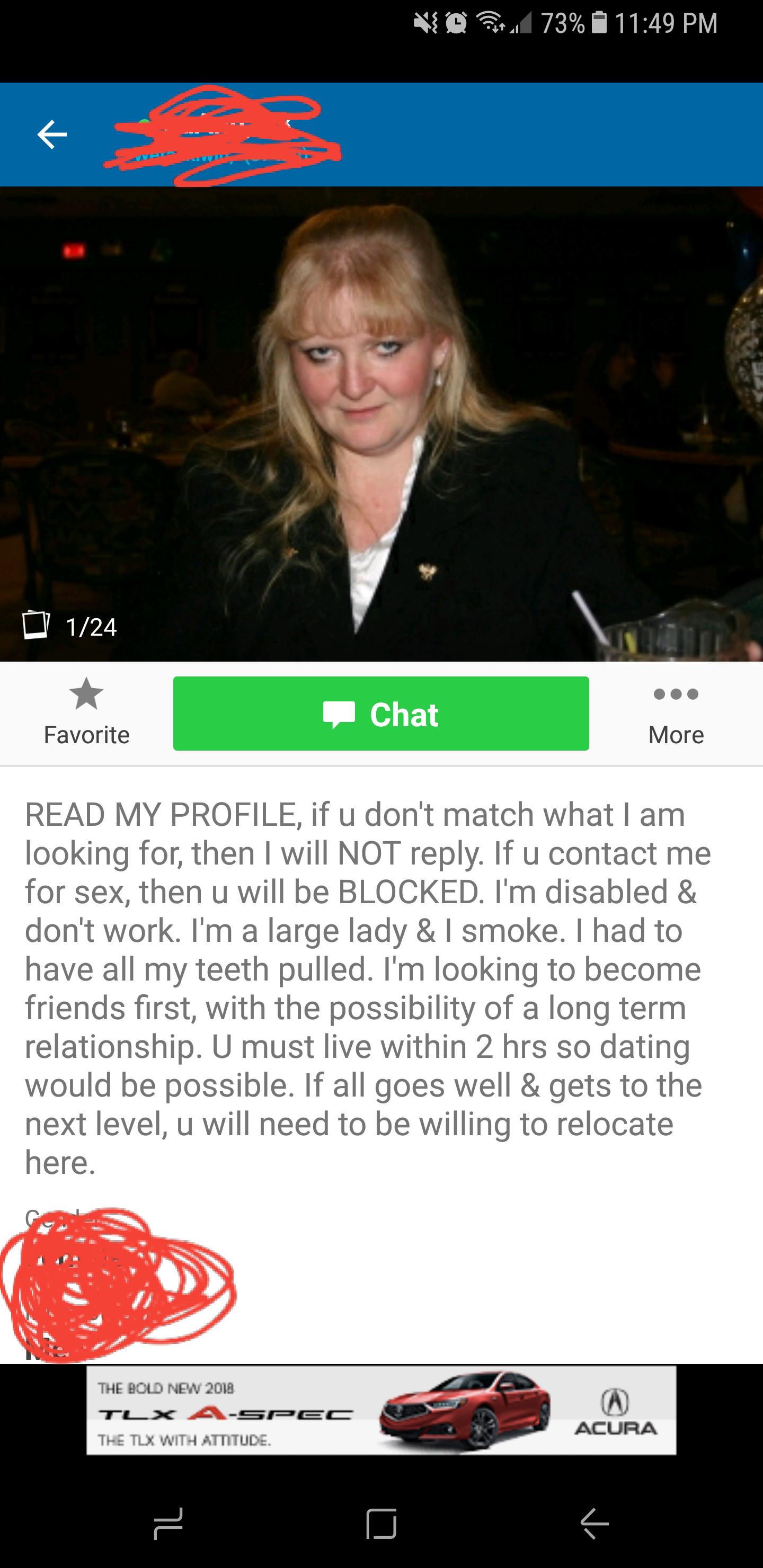Tap the system recent apps button
Screen dimensions: 763x1568
[x=168, y=1524]
